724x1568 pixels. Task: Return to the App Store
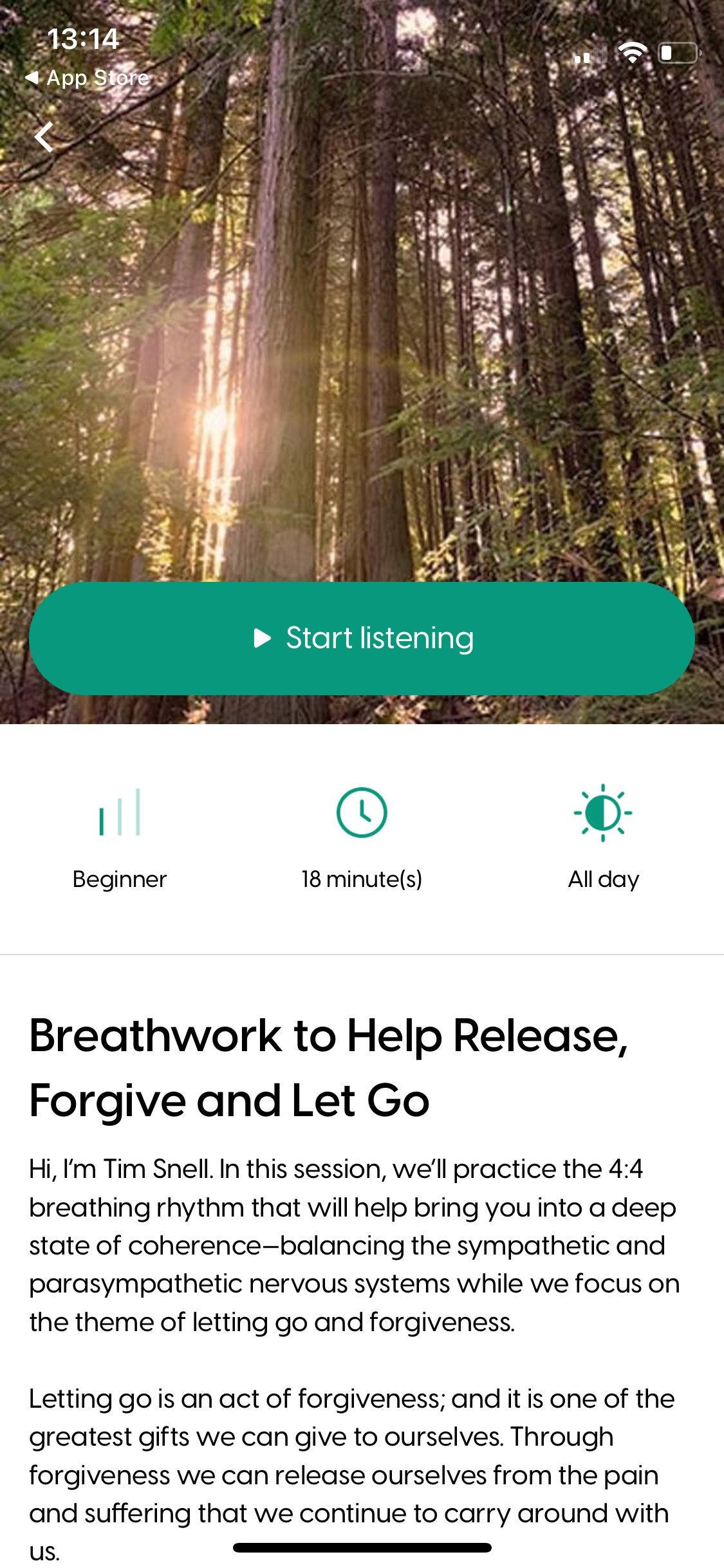tap(87, 78)
